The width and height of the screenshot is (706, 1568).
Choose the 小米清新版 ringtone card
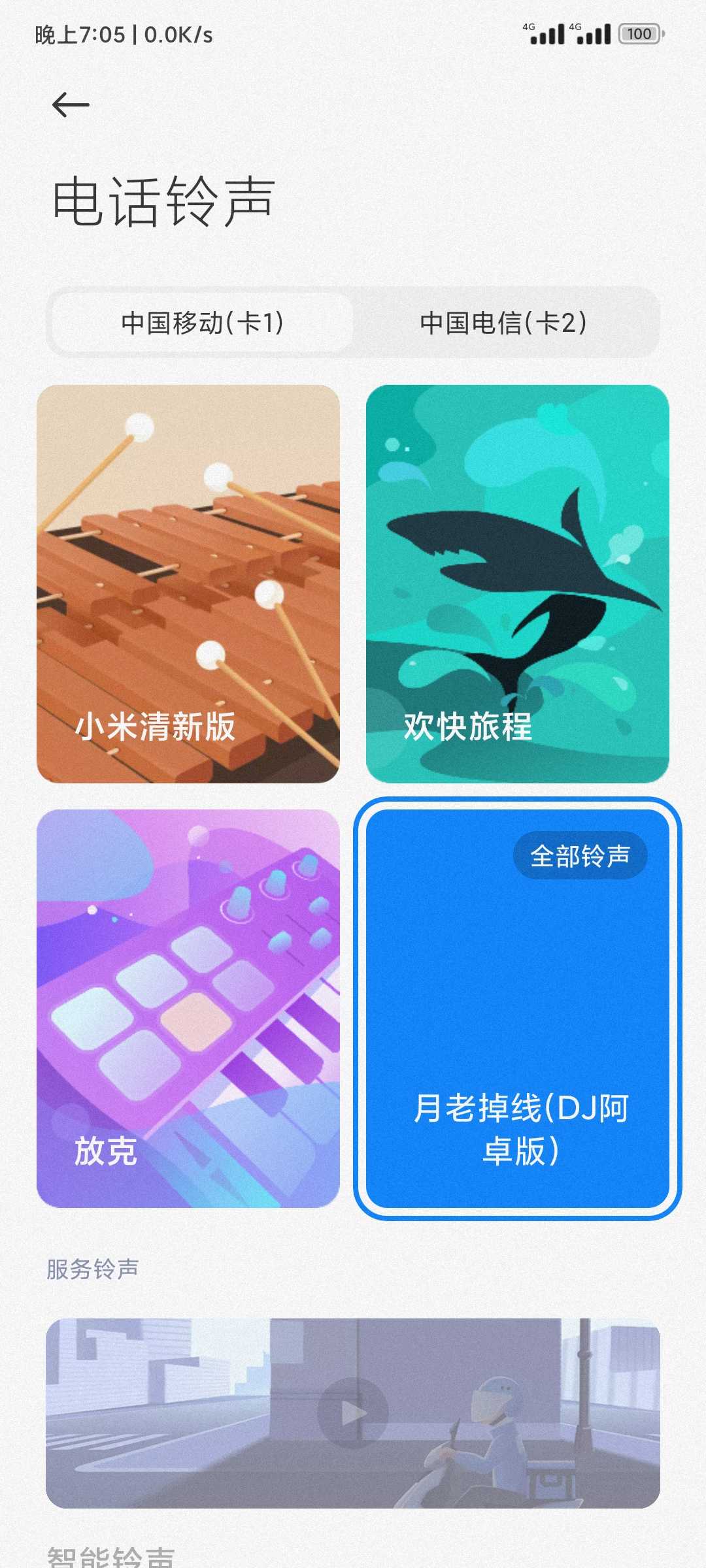pyautogui.click(x=188, y=583)
